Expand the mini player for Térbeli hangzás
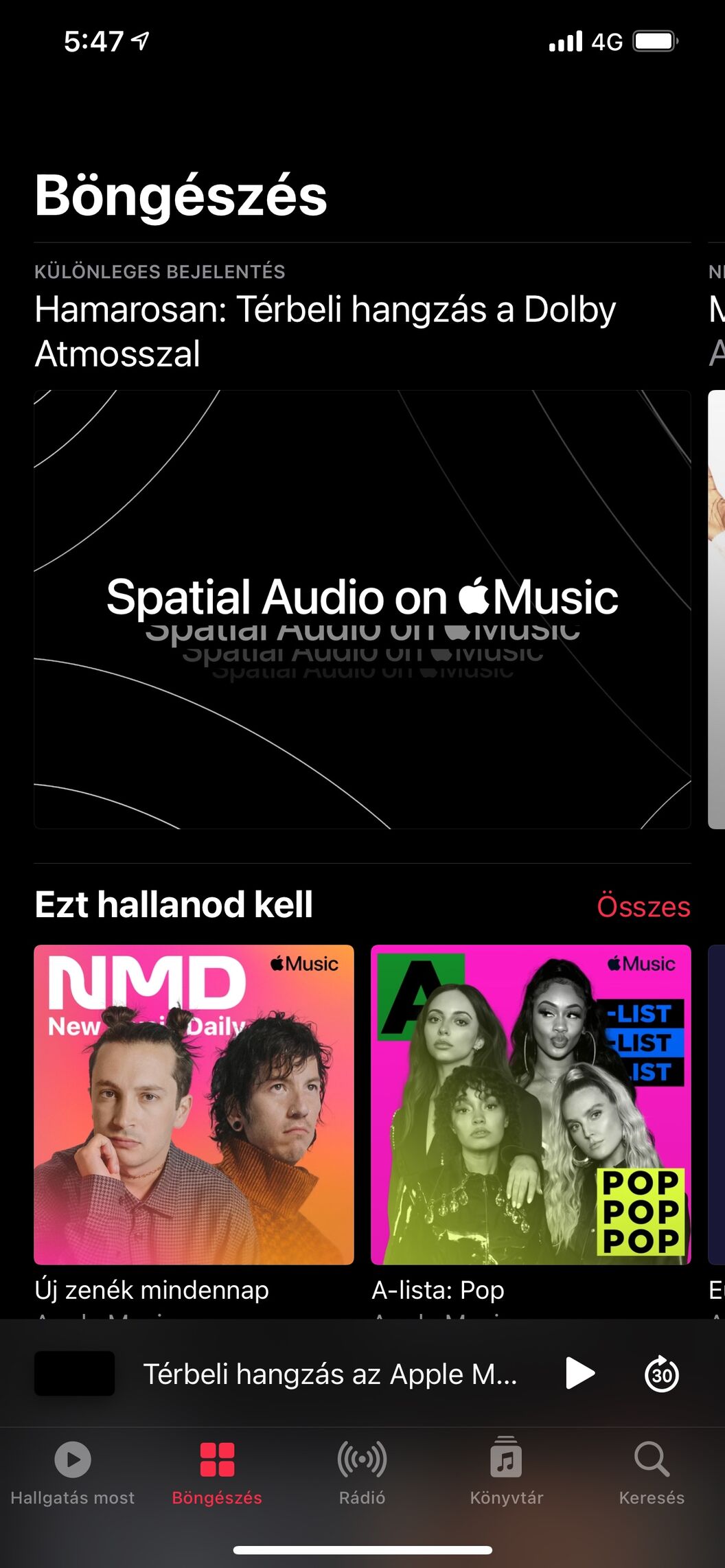 tap(330, 1374)
